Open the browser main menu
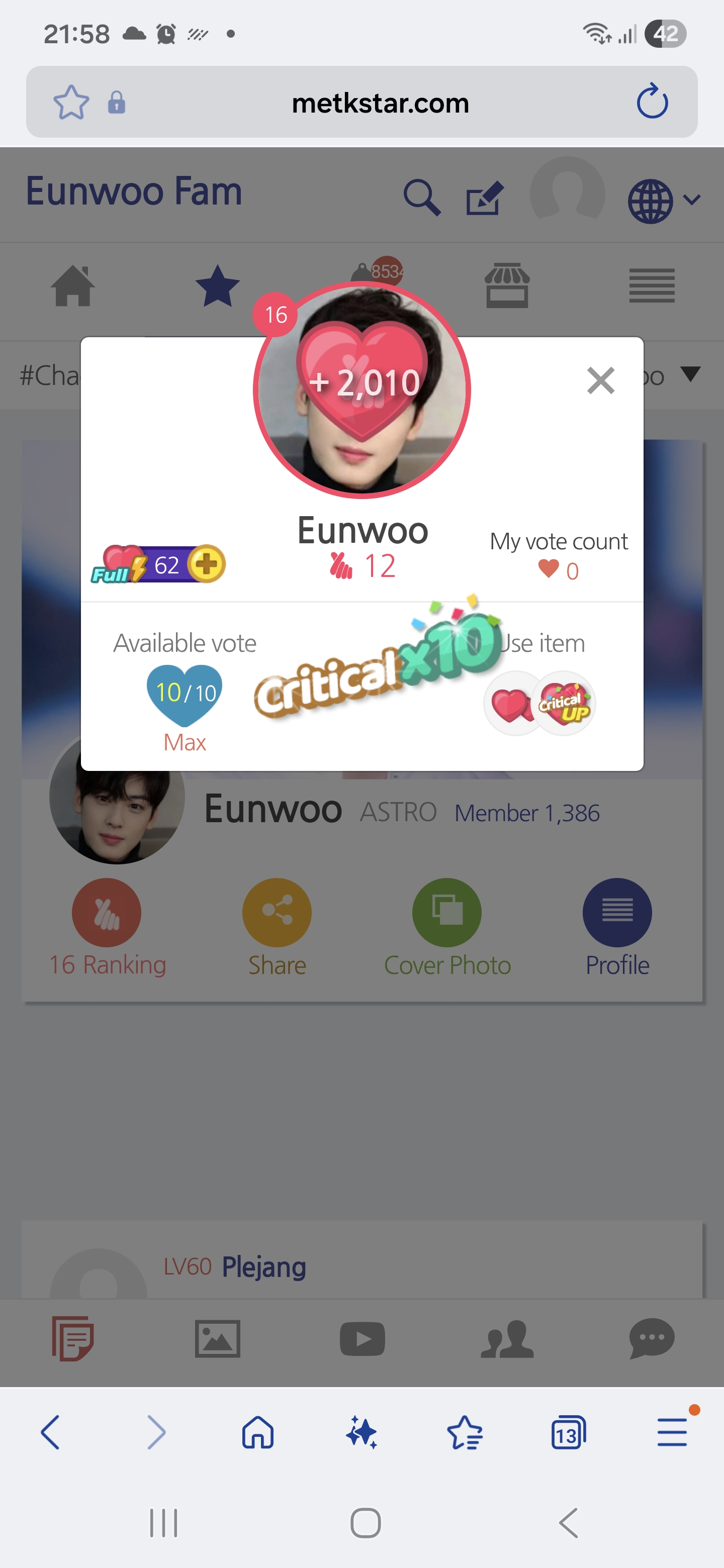Screen dimensions: 724x1568 pos(672,1432)
